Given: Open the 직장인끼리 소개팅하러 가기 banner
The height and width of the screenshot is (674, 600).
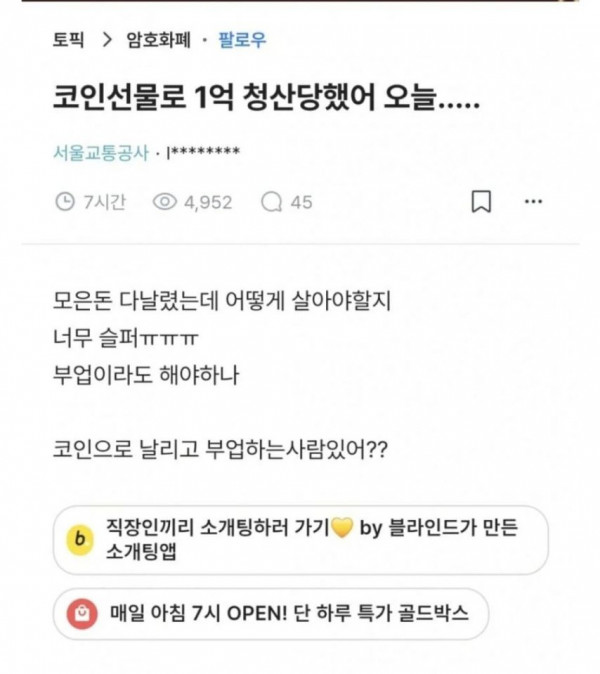Looking at the screenshot, I should pyautogui.click(x=287, y=539).
